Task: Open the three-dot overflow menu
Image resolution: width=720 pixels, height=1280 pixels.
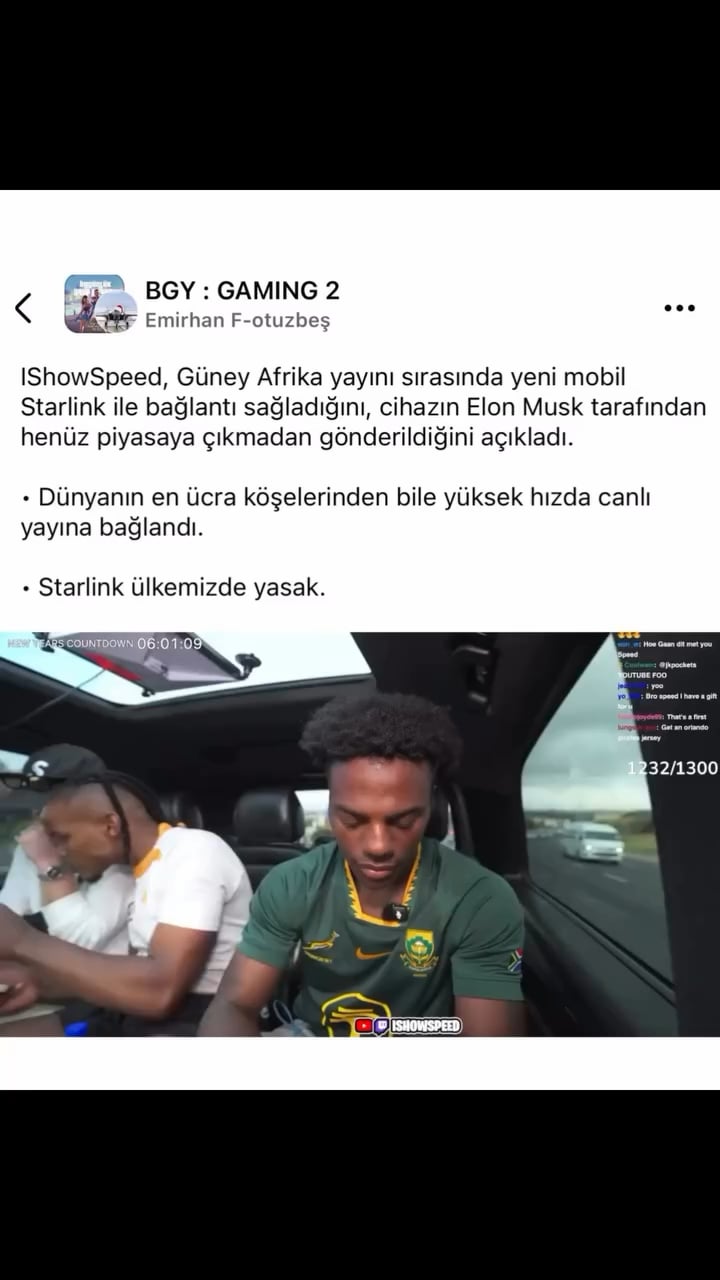Action: pos(679,308)
